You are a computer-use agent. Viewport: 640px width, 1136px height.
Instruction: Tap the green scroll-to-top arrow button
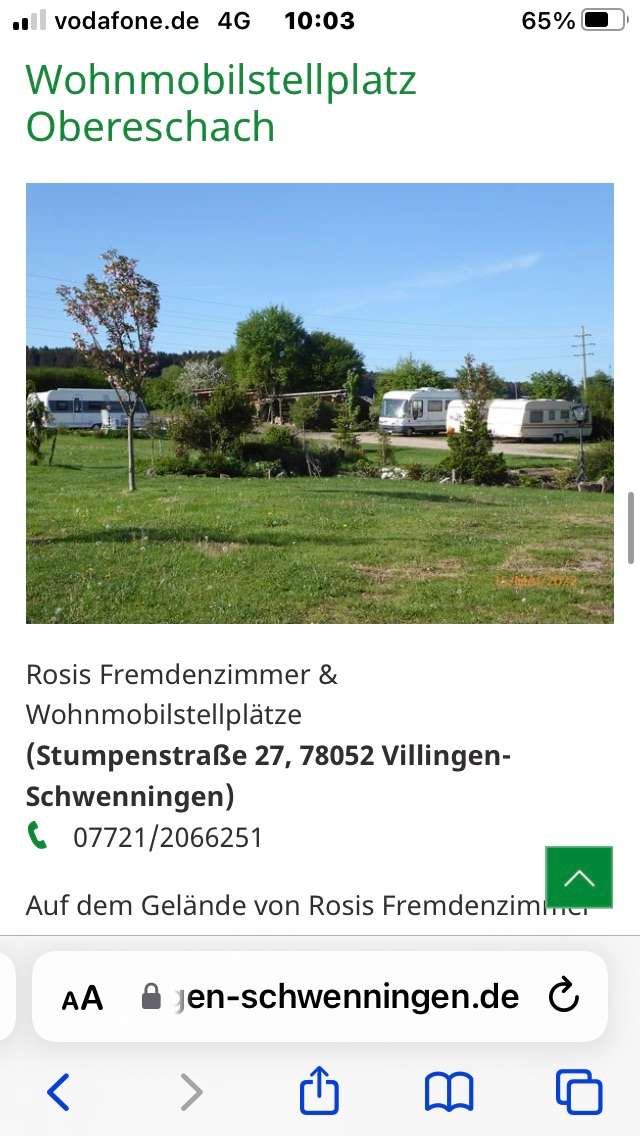tap(578, 877)
